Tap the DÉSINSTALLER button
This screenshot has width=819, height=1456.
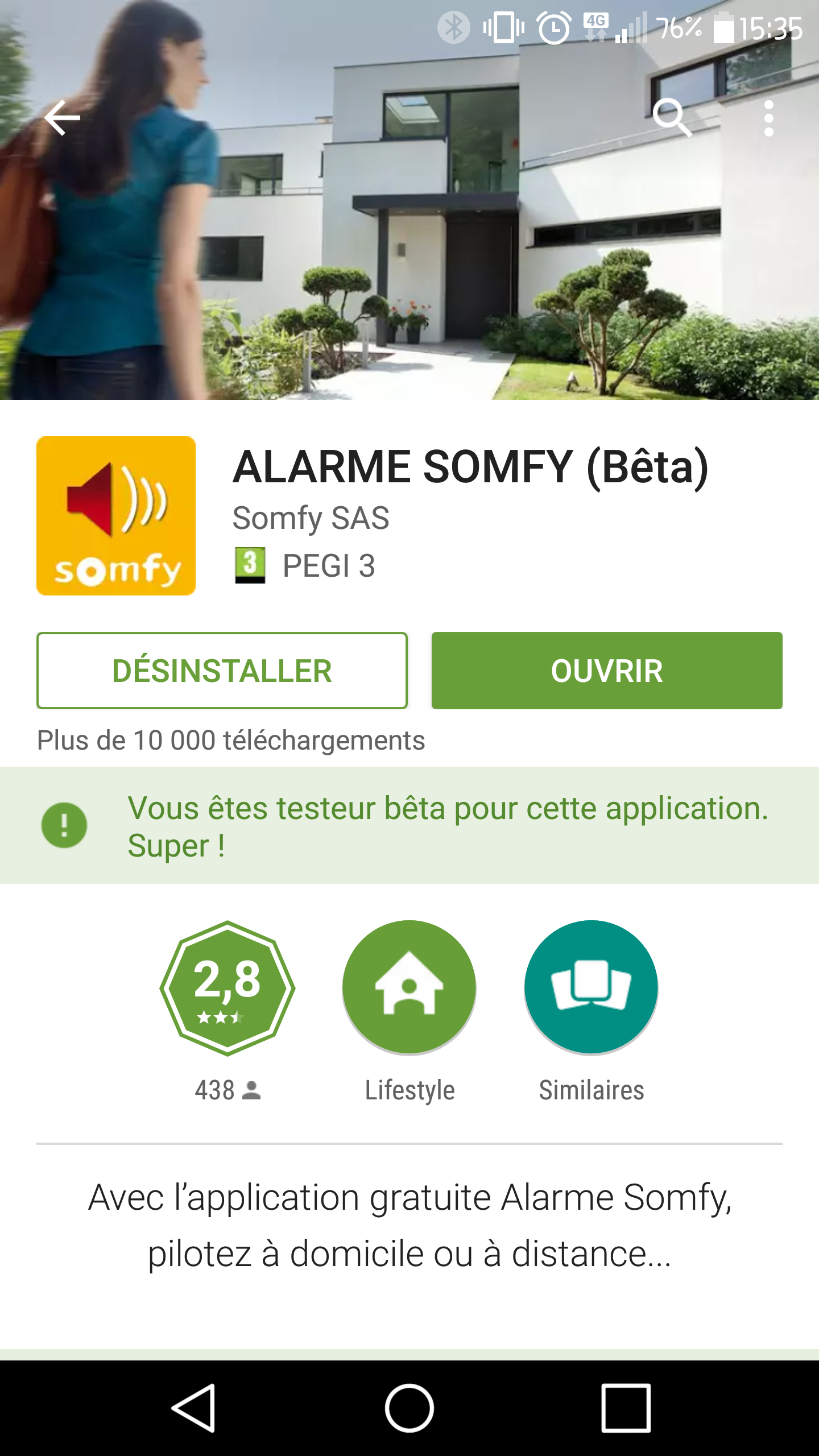(222, 671)
